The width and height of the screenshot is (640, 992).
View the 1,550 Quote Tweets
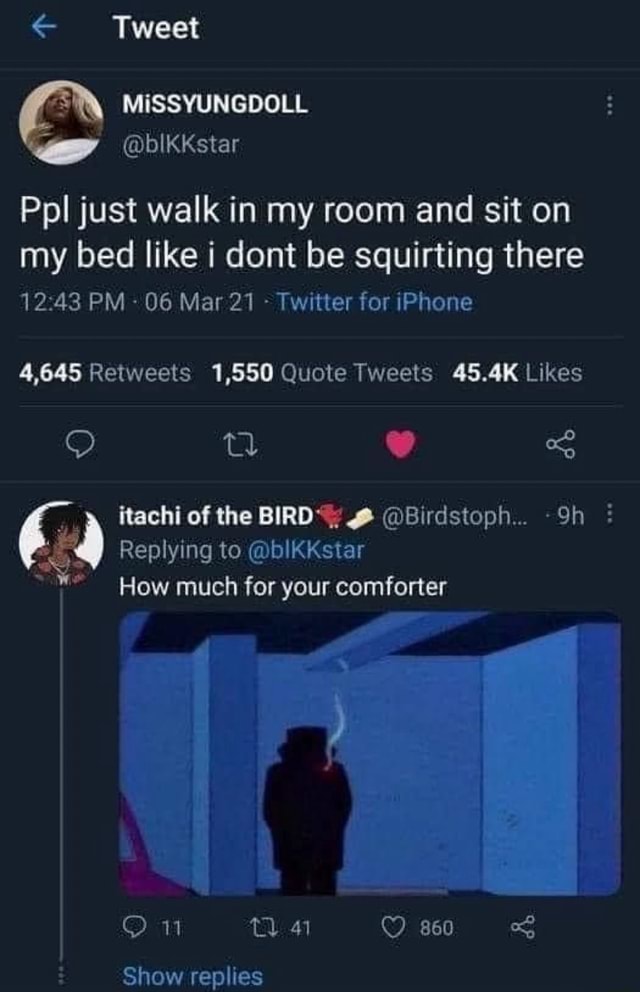pyautogui.click(x=322, y=373)
